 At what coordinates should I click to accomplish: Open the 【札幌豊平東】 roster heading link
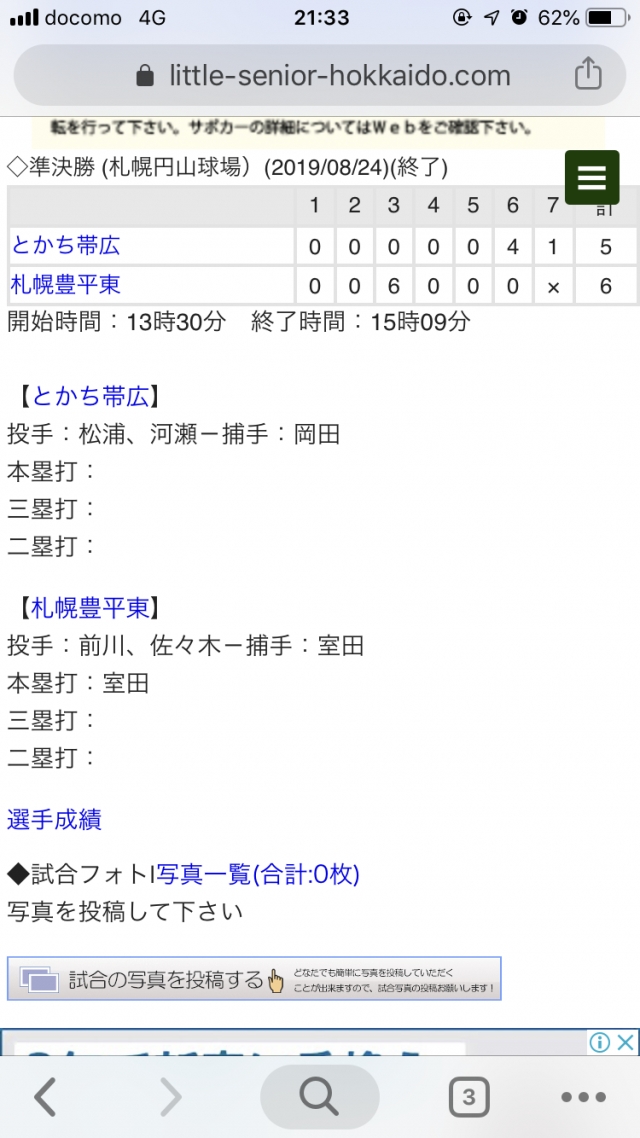(91, 608)
